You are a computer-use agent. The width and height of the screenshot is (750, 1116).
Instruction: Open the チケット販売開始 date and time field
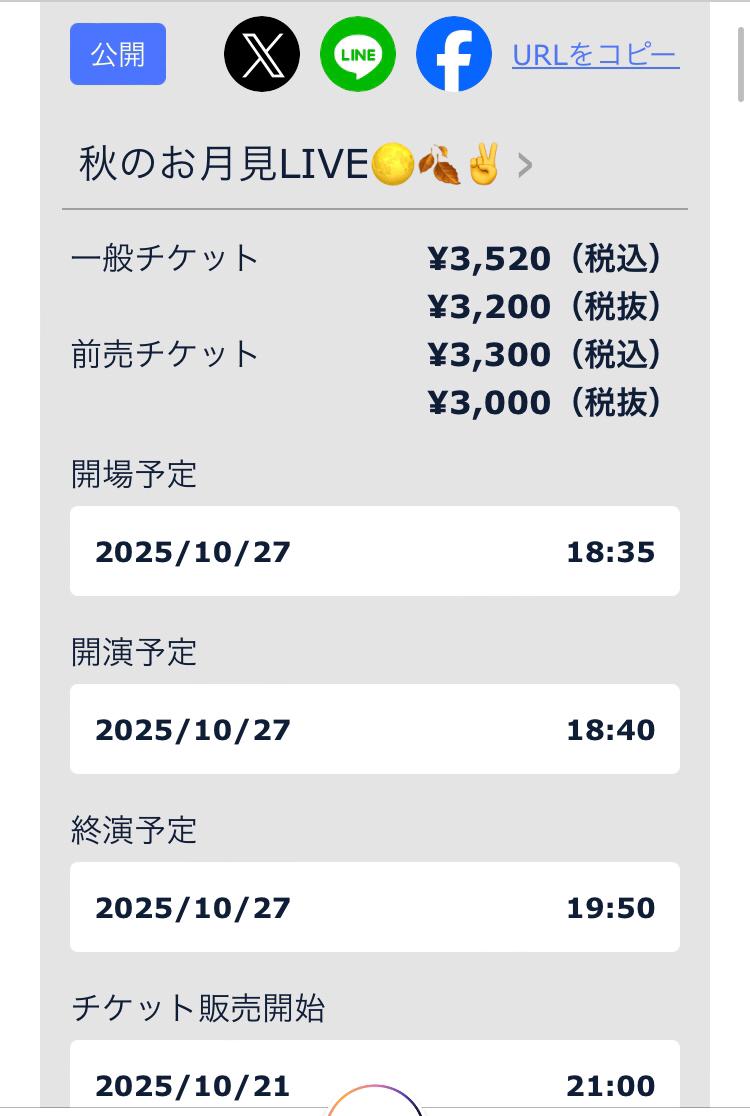coord(375,1082)
